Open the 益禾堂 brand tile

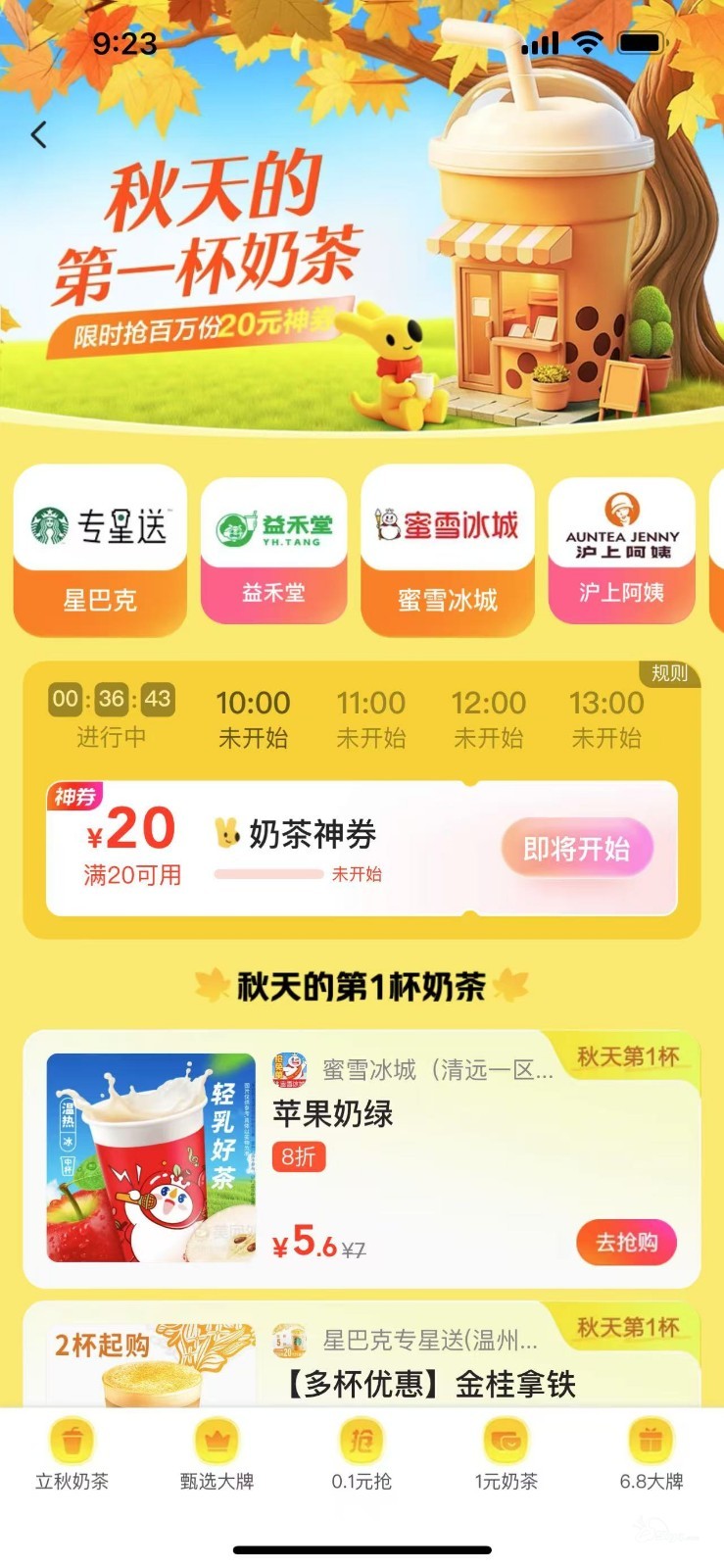273,551
